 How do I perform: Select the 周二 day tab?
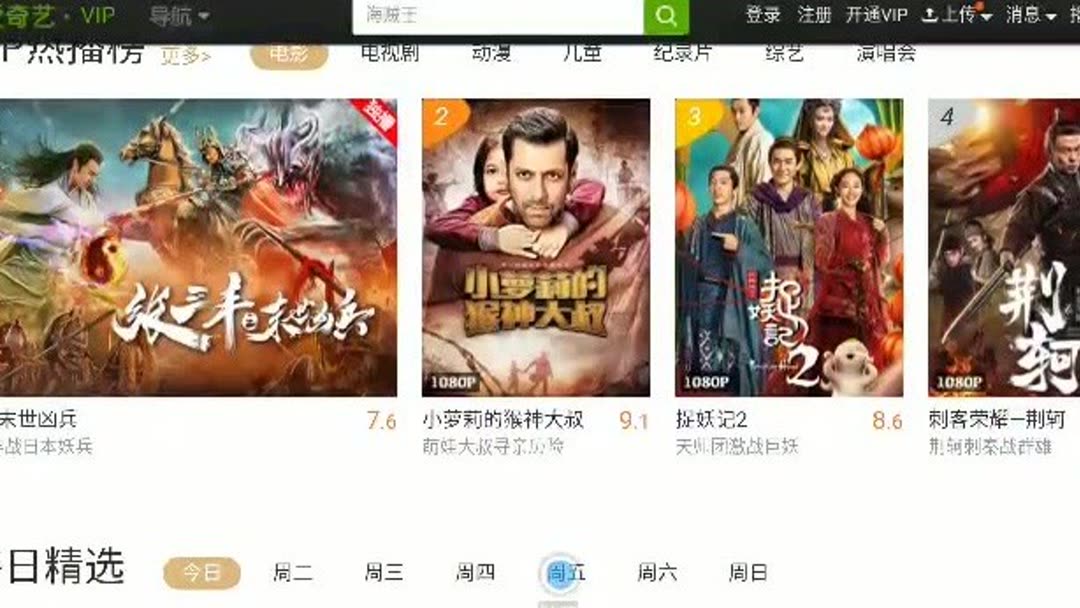click(x=292, y=573)
